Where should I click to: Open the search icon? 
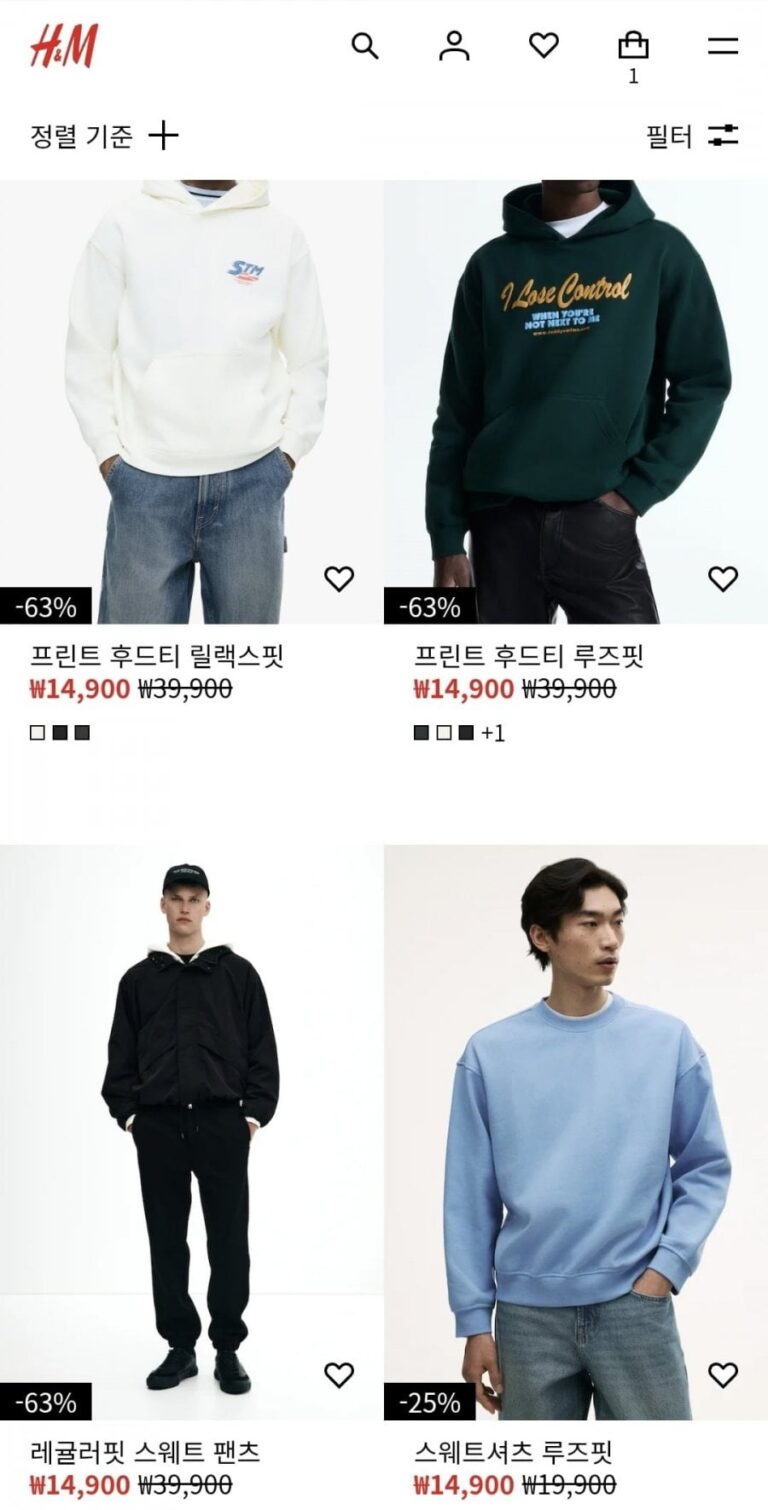365,46
